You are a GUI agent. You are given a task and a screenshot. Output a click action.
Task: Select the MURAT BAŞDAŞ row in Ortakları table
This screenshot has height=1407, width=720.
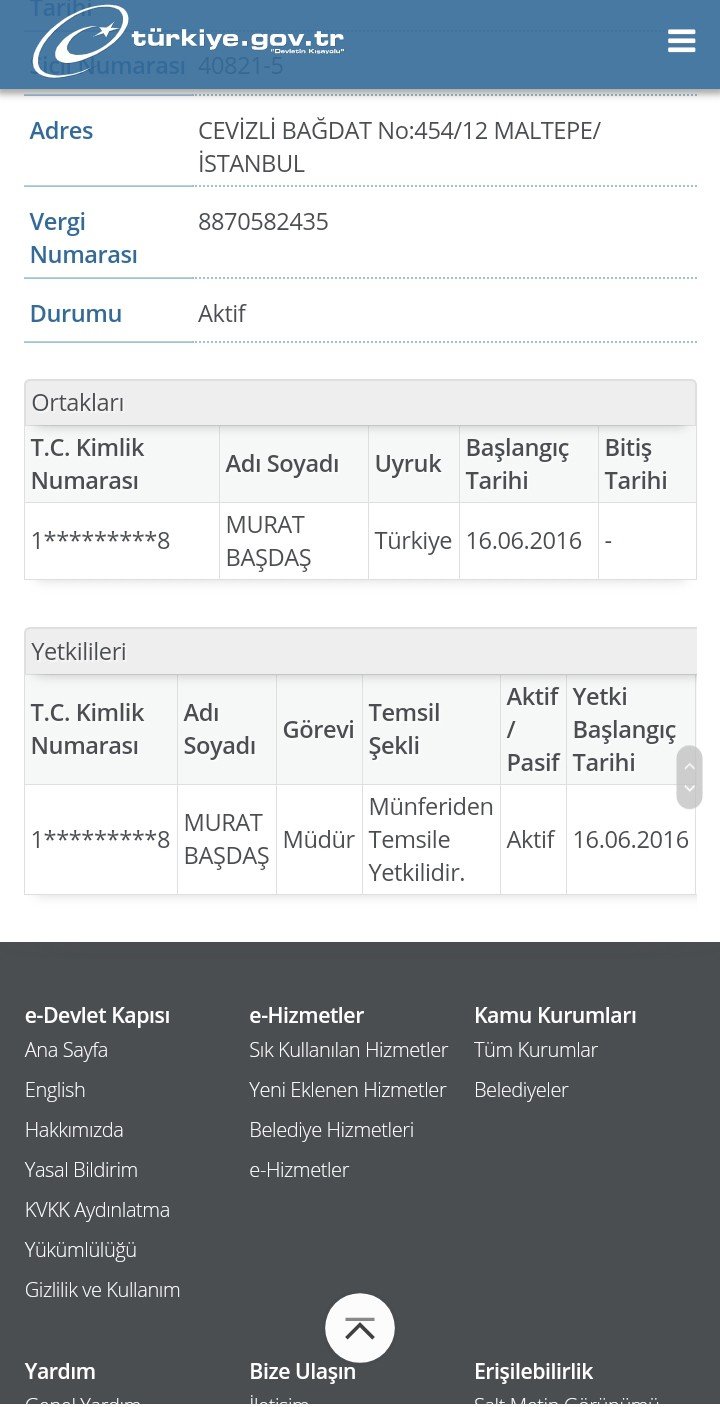(360, 540)
